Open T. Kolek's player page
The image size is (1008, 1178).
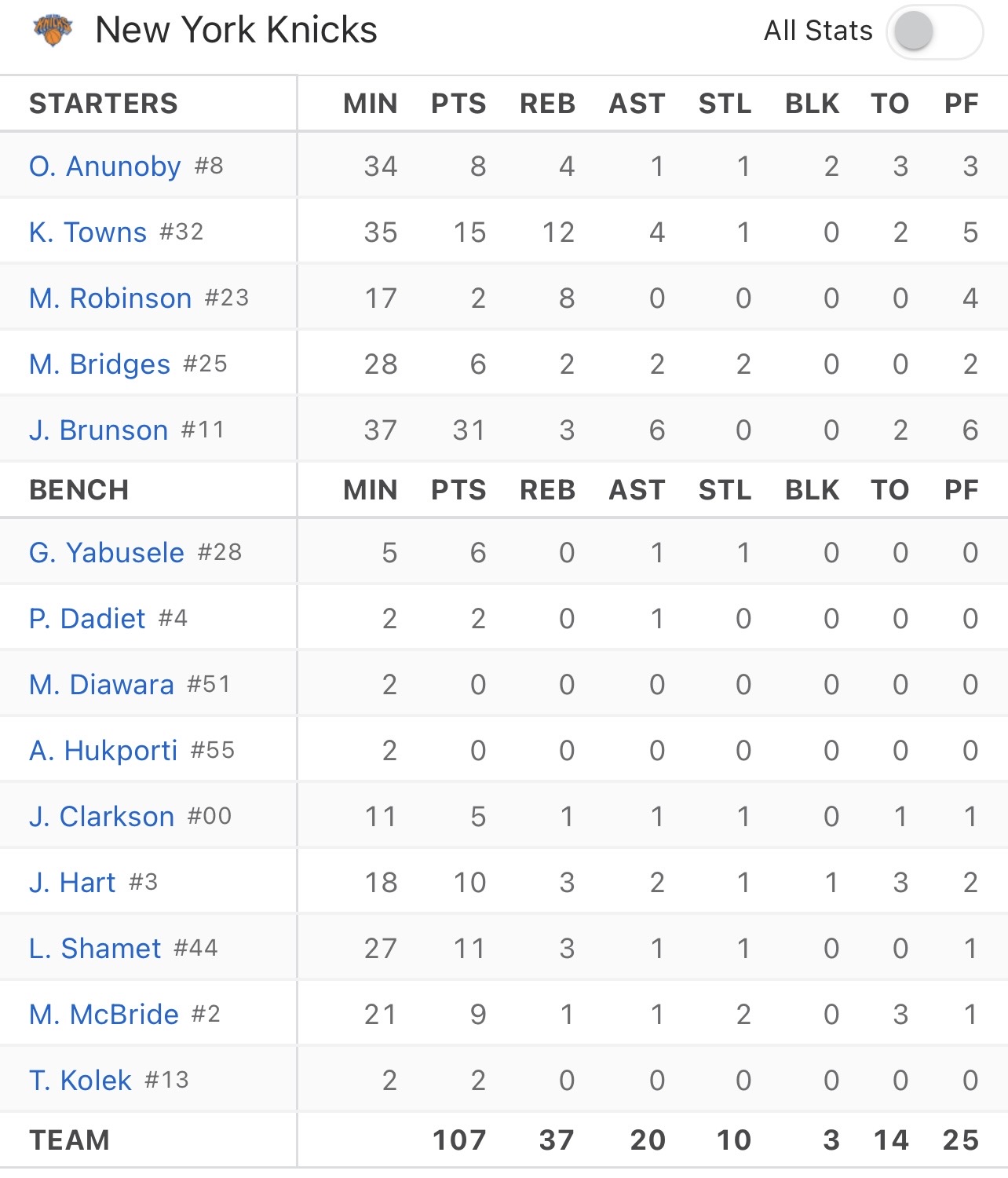80,1081
